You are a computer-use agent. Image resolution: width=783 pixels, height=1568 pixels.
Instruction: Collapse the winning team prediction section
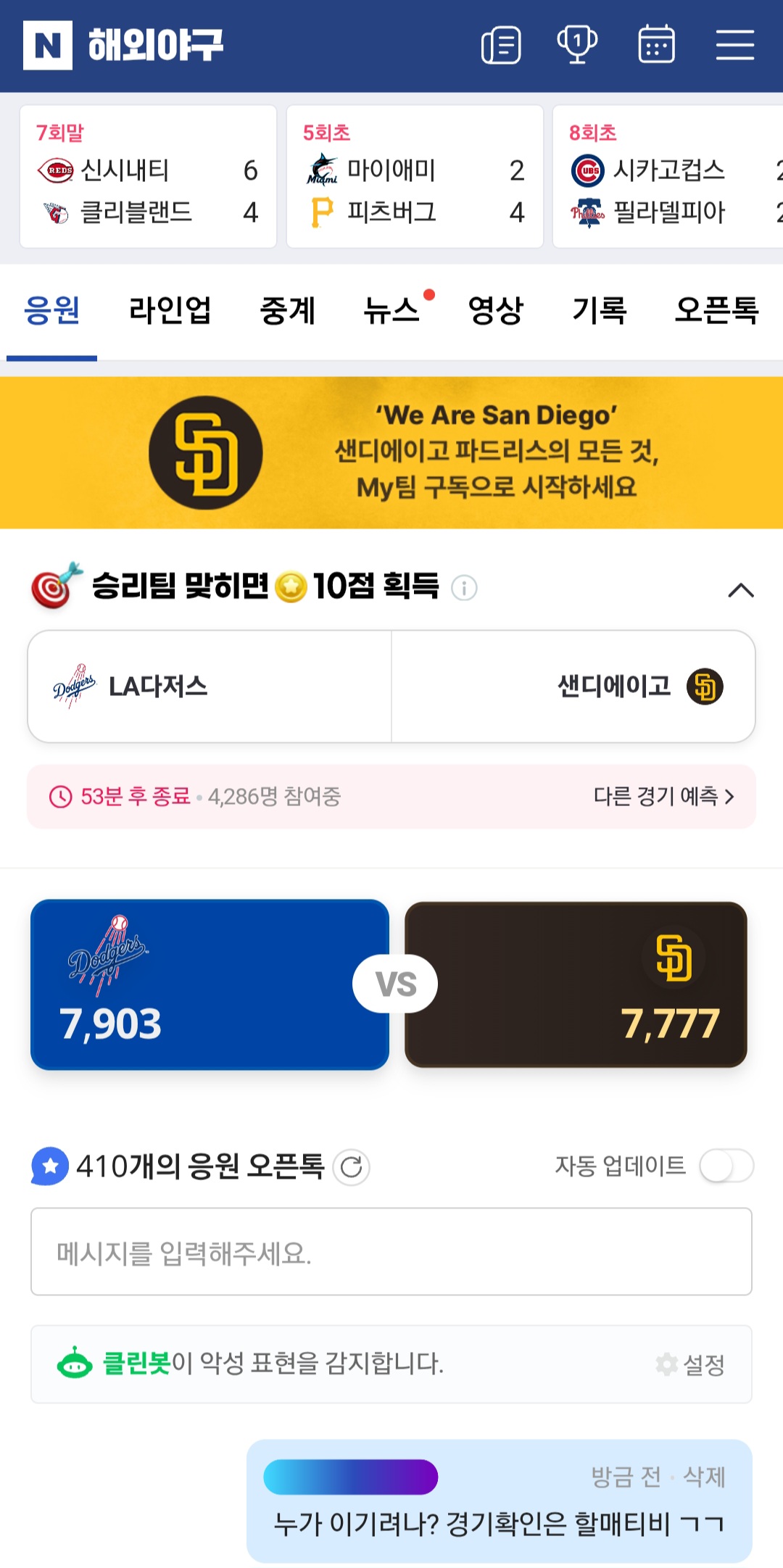(x=740, y=590)
